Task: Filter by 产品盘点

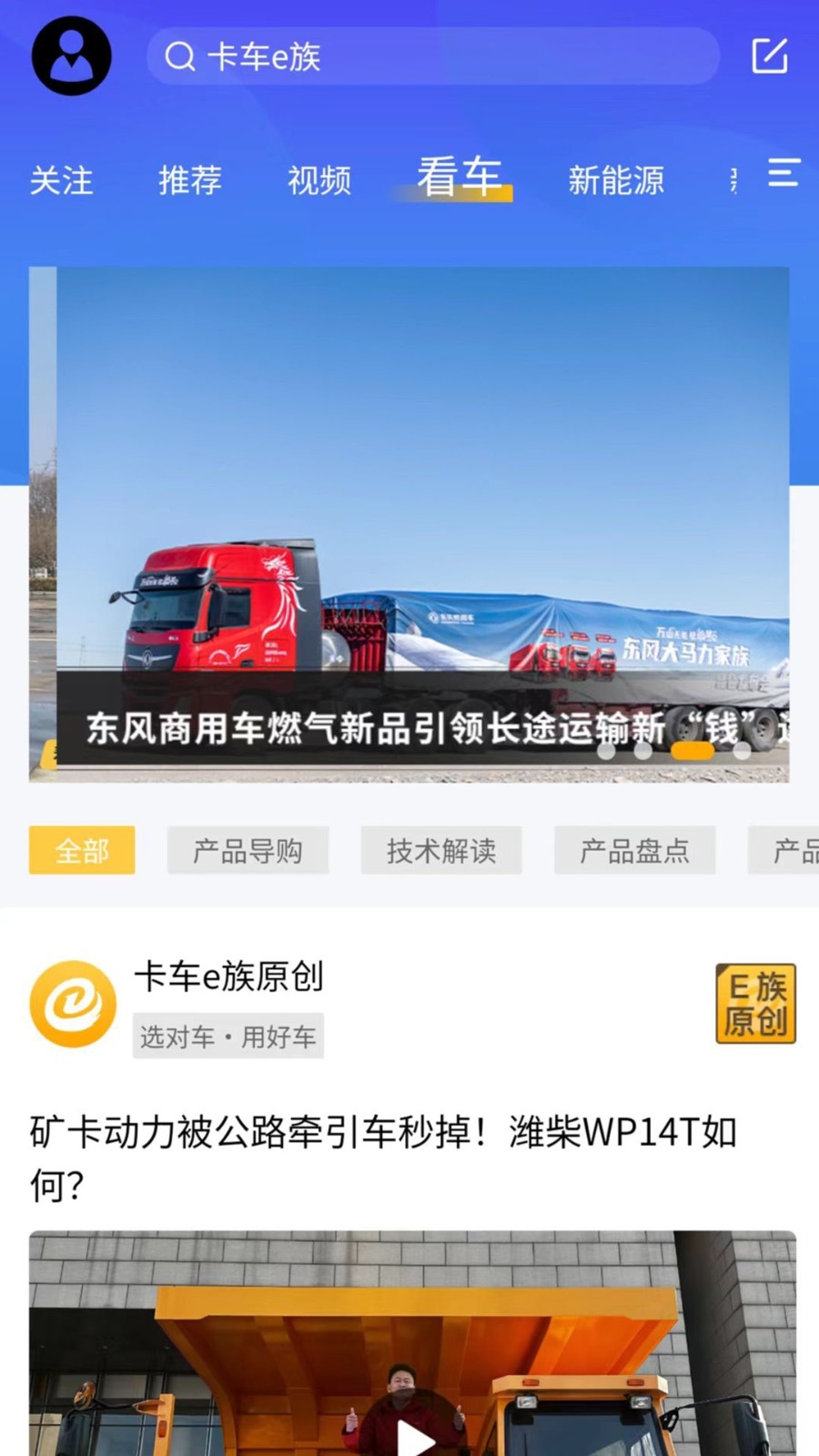Action: [634, 851]
